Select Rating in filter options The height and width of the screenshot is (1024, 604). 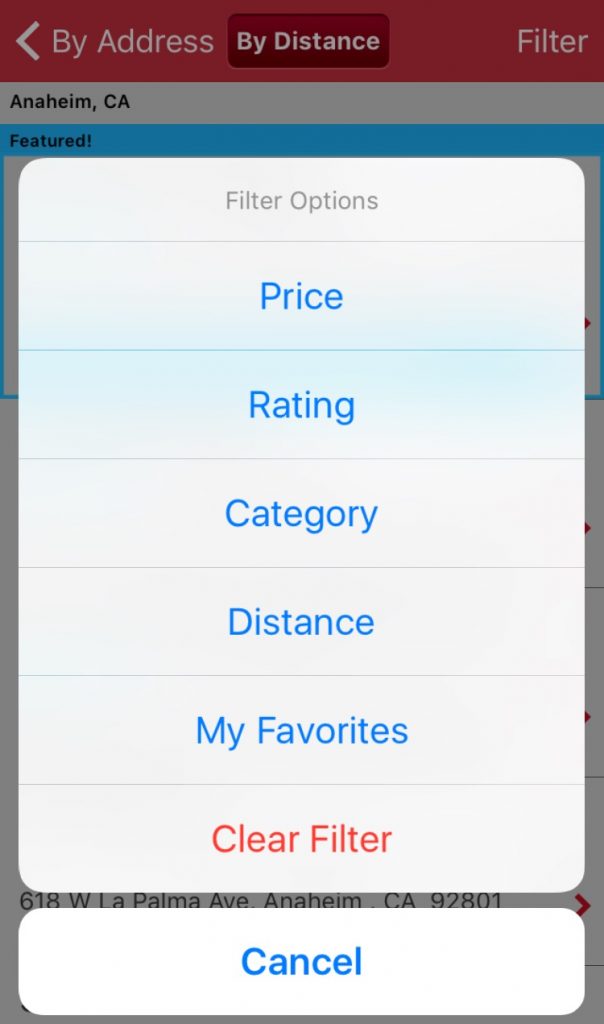pos(301,404)
